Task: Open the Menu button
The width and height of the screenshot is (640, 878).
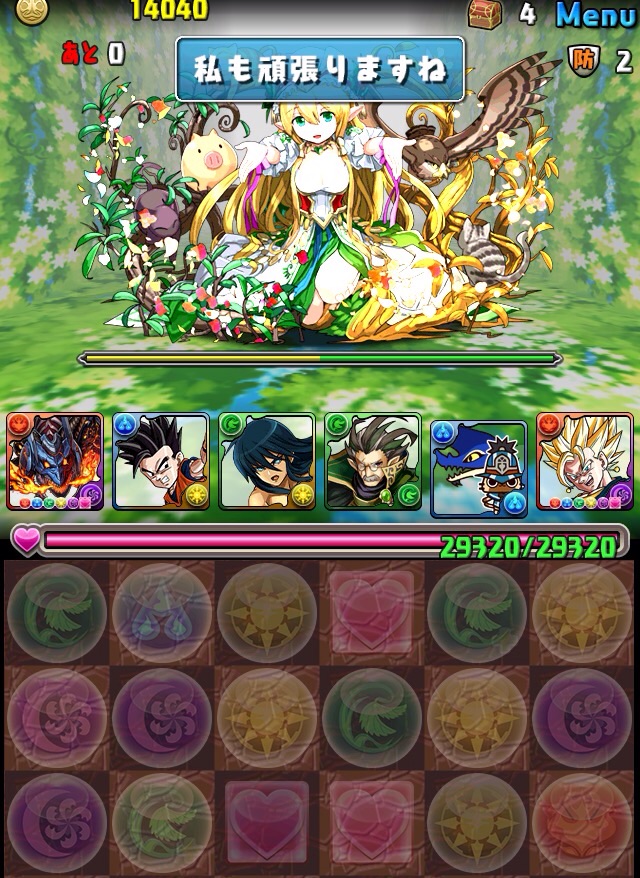Action: pyautogui.click(x=595, y=14)
